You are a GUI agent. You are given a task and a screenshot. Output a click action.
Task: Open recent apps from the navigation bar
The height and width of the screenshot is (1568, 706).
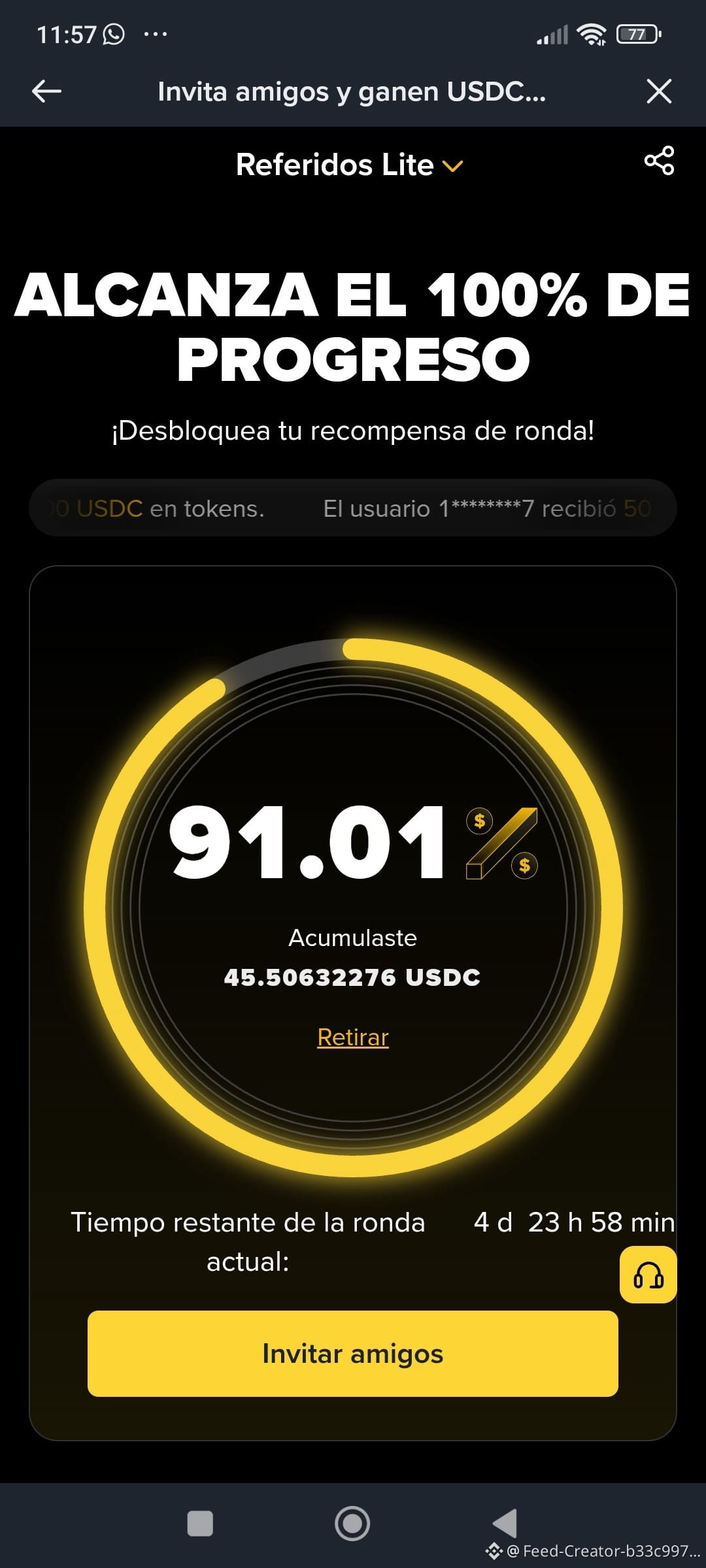coord(200,1524)
